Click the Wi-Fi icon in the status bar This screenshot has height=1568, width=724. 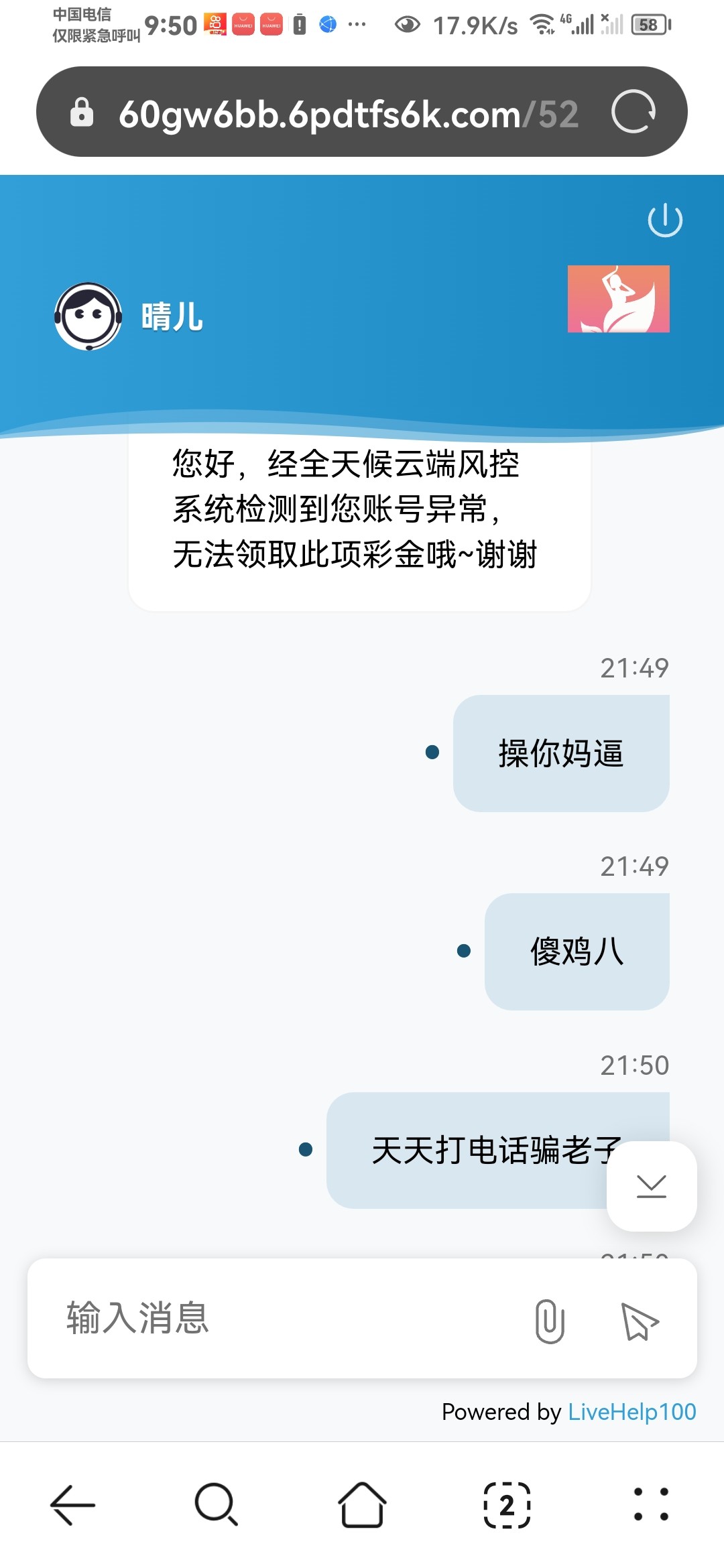pyautogui.click(x=540, y=25)
